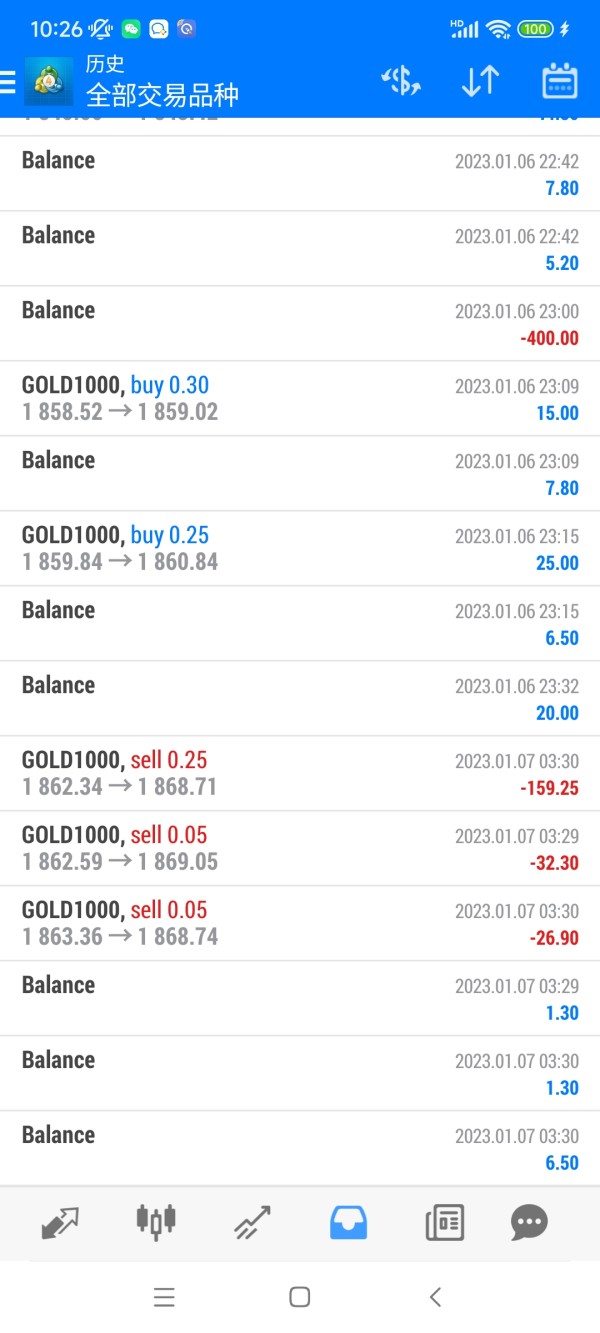Open the sort order arrows
Viewport: 600px width, 1333px height.
tap(480, 82)
